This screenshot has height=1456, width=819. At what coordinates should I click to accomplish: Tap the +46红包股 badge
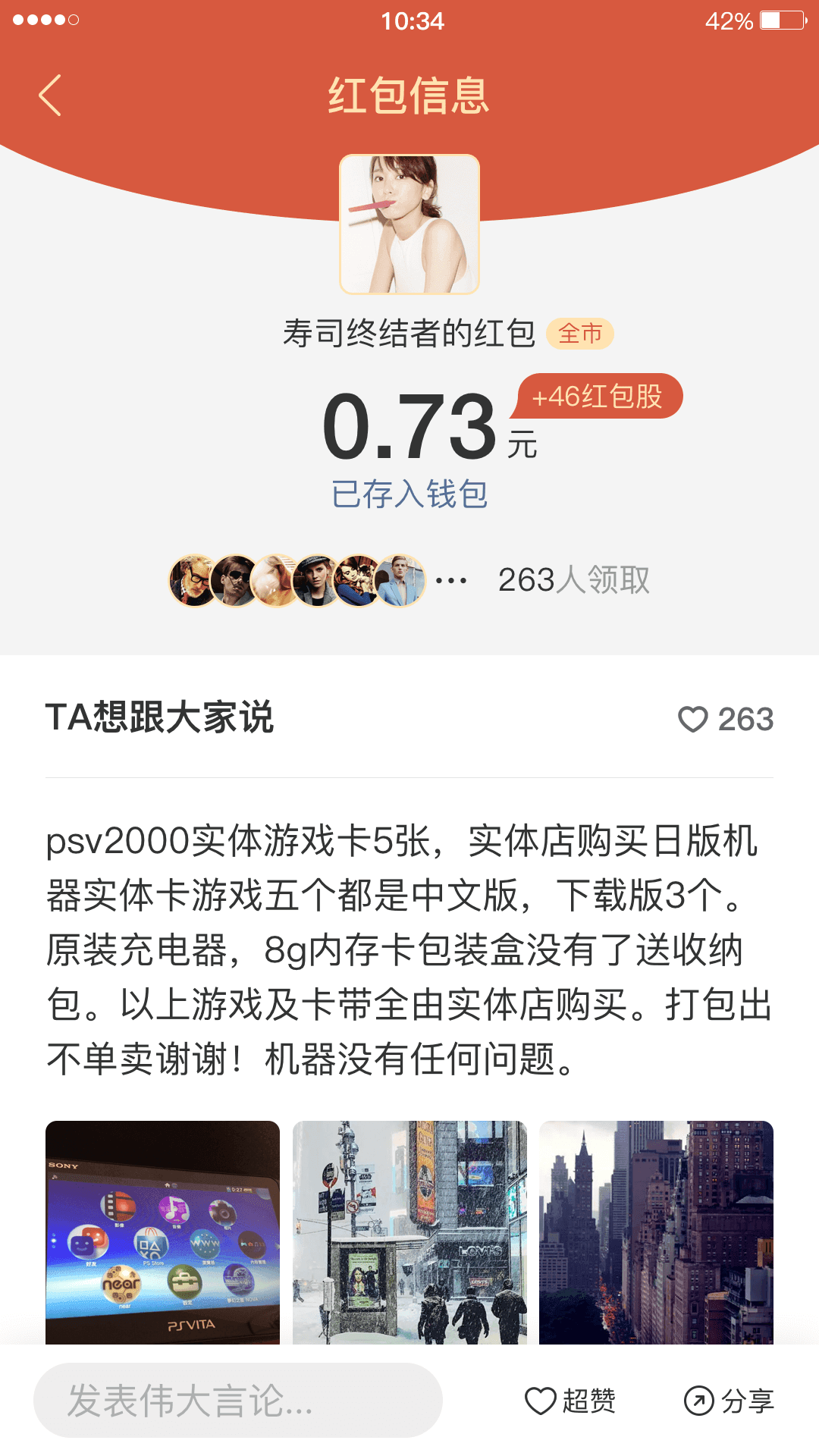[x=598, y=396]
